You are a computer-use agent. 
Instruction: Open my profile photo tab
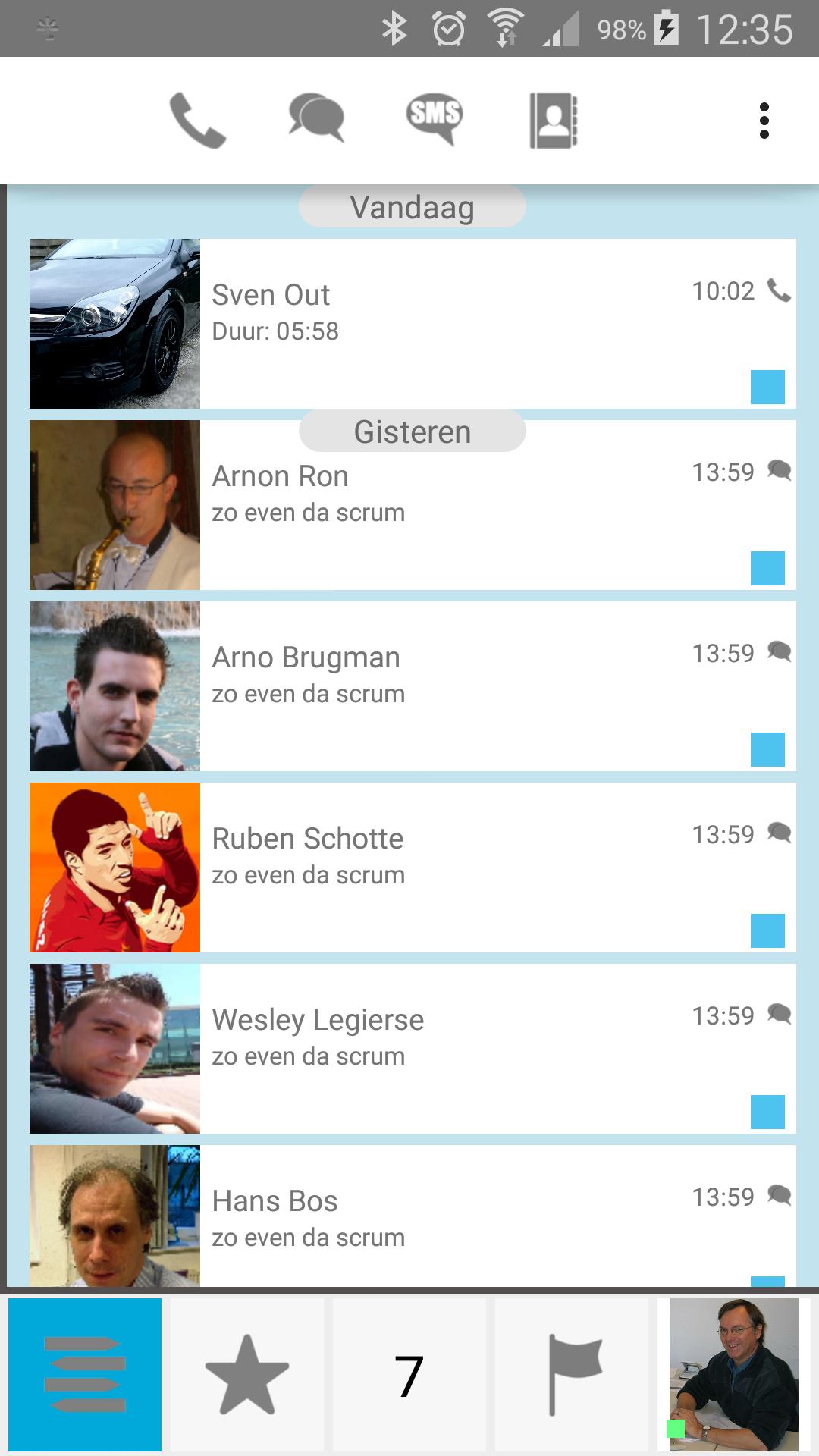coord(733,1374)
